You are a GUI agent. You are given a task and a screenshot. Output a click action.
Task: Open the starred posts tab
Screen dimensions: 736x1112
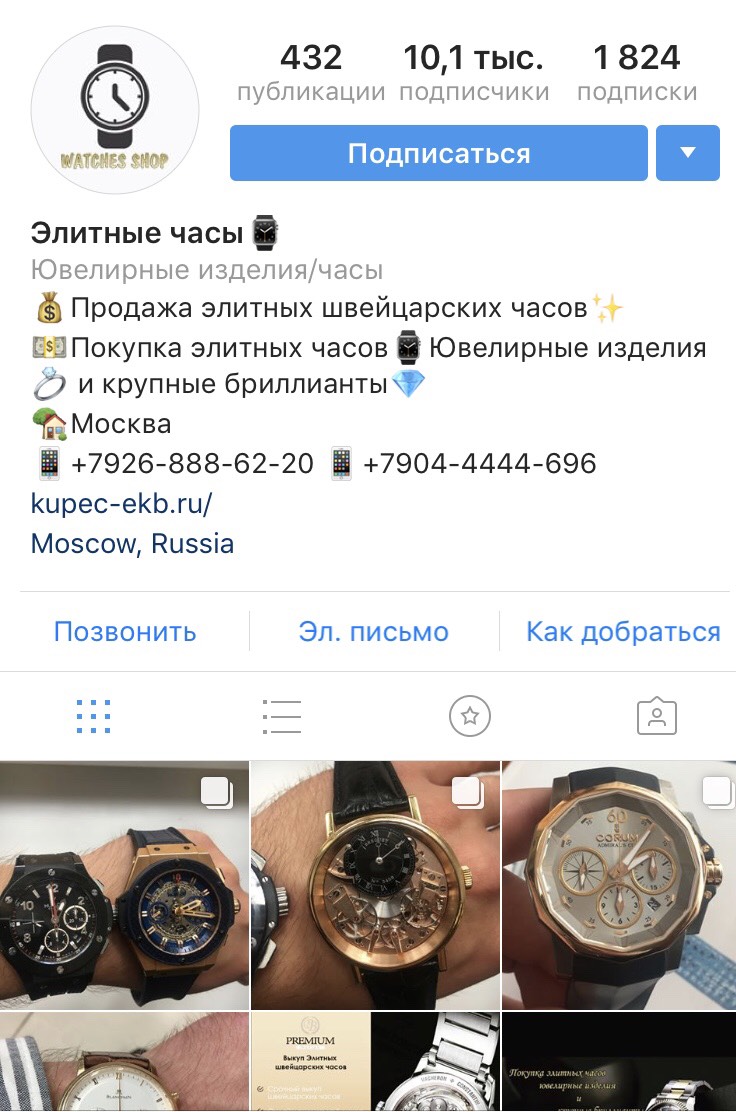click(469, 716)
